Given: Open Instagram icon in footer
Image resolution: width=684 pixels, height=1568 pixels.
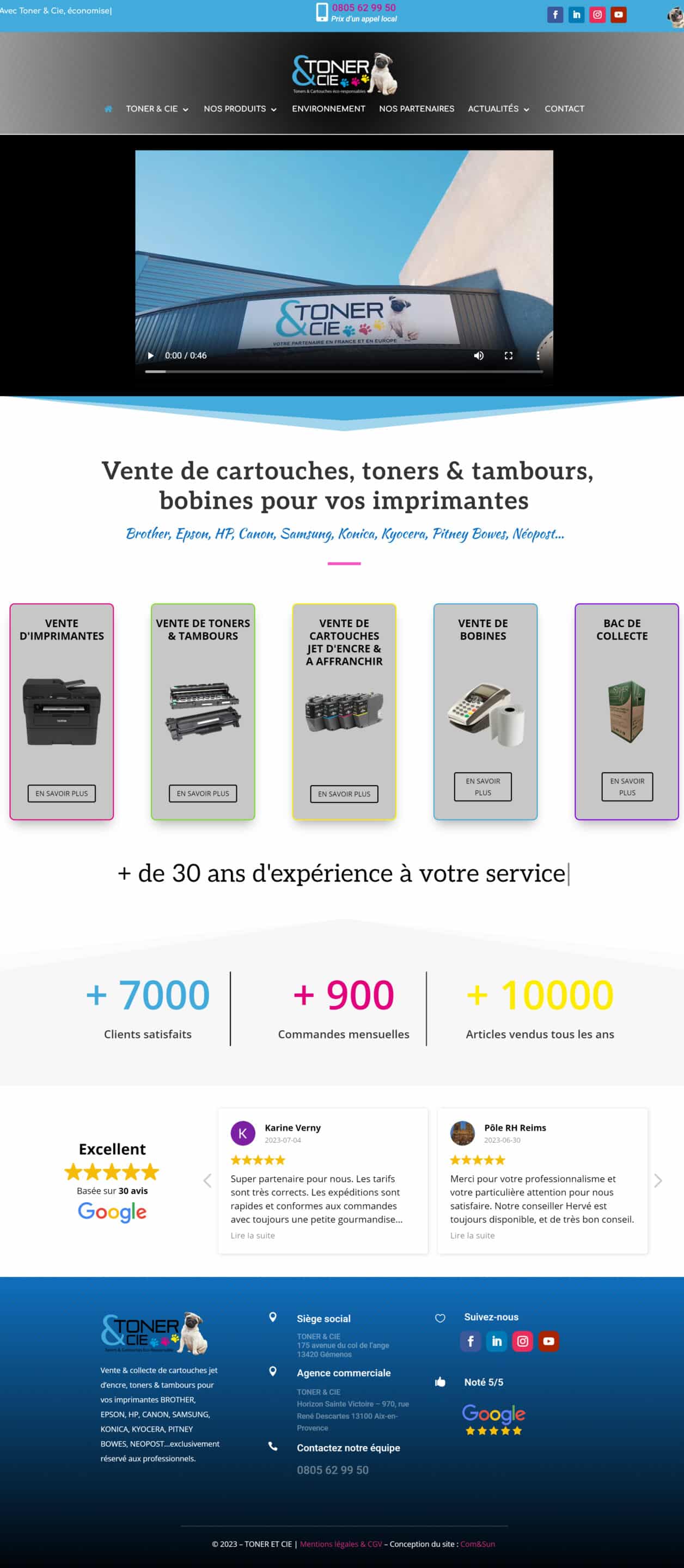Looking at the screenshot, I should pos(523,1341).
